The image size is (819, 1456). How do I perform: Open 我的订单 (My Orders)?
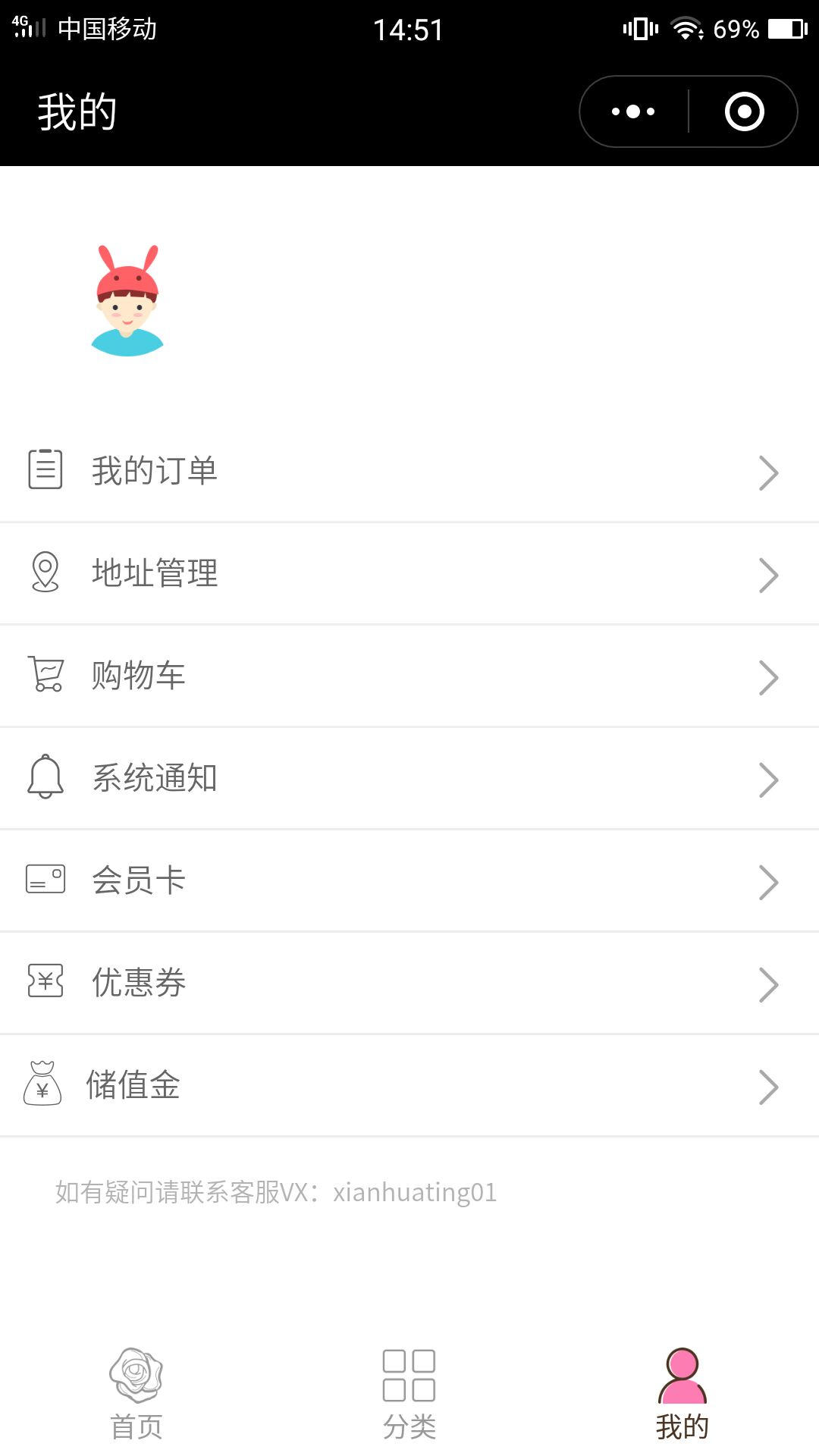pyautogui.click(x=409, y=471)
